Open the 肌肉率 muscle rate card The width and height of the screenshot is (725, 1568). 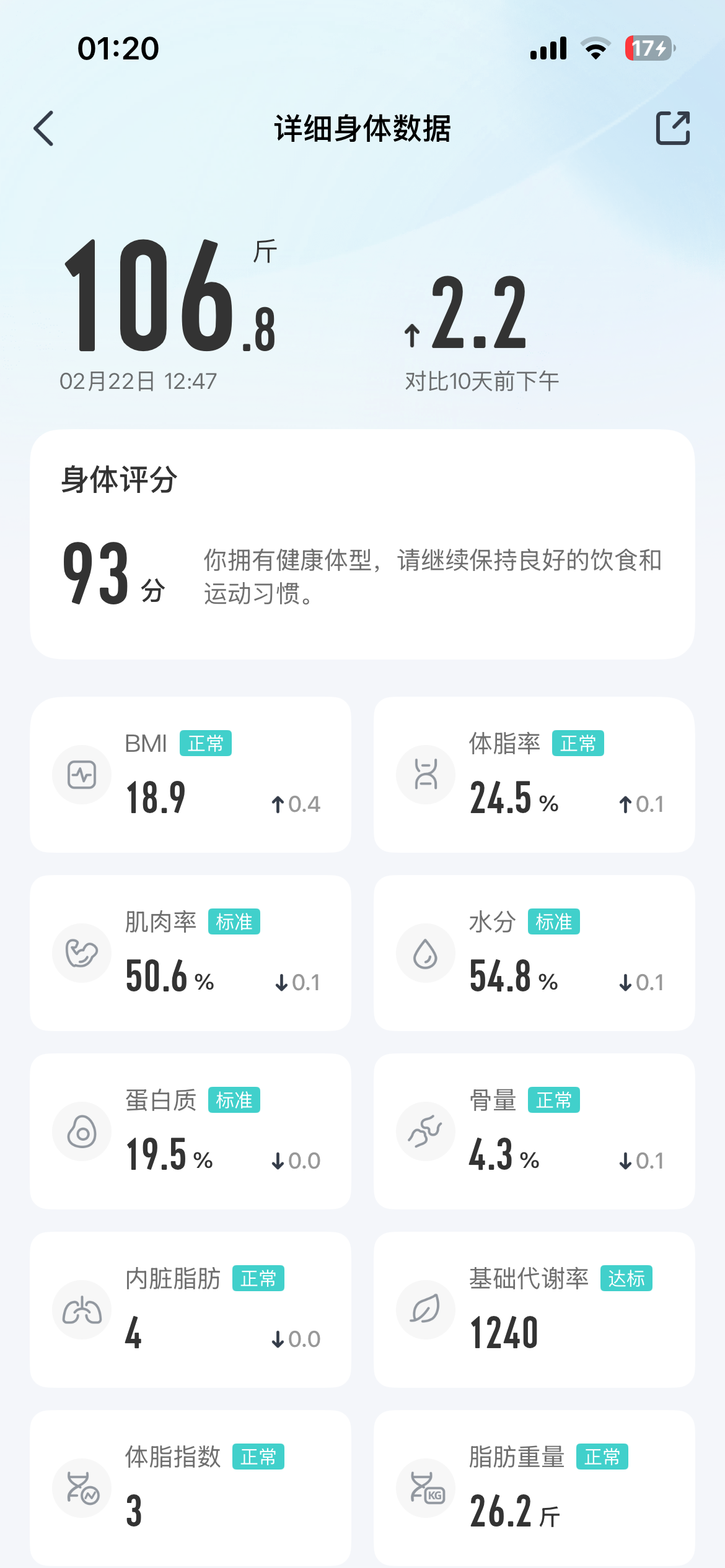click(190, 953)
